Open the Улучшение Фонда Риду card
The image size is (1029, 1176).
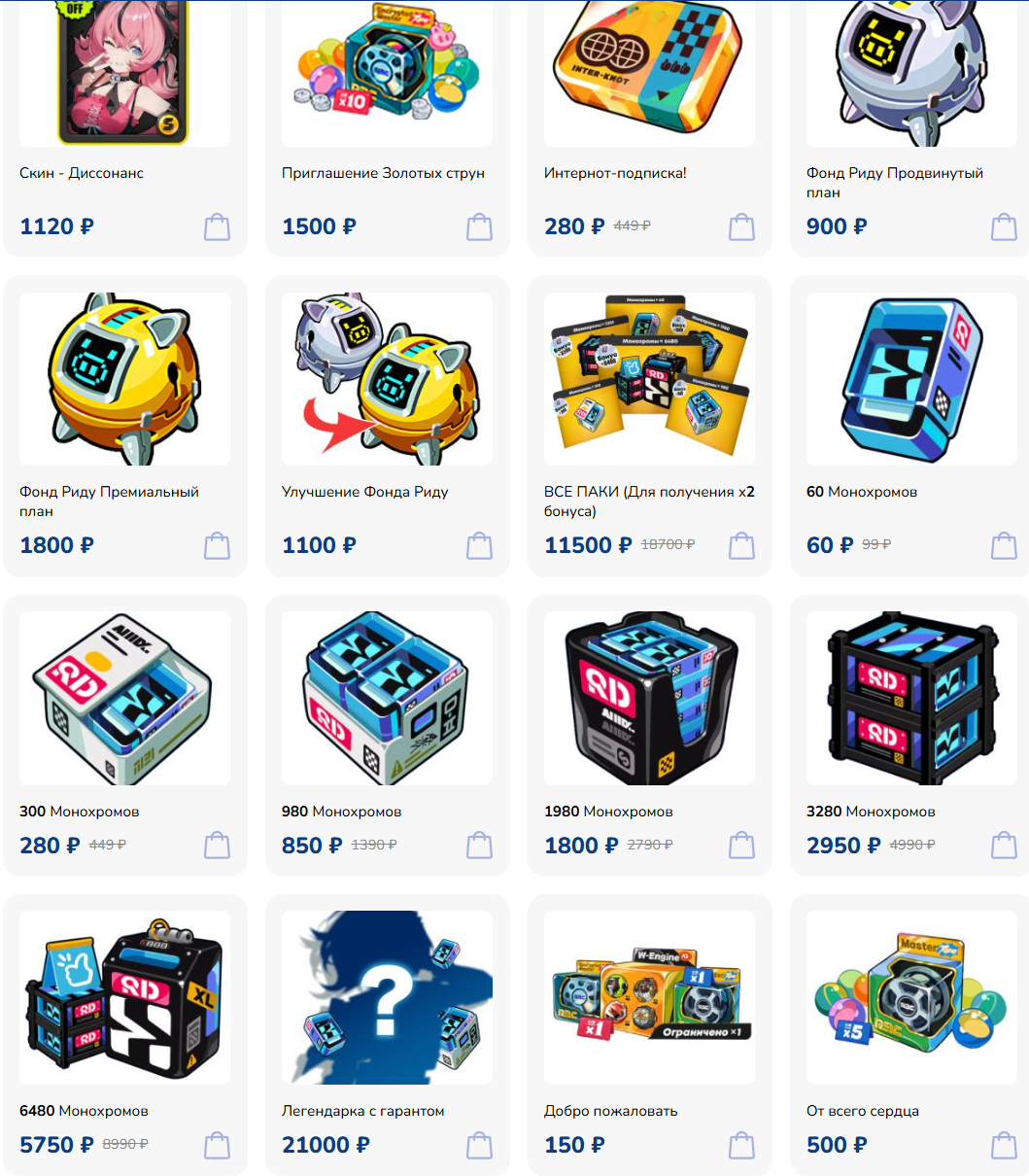click(387, 379)
